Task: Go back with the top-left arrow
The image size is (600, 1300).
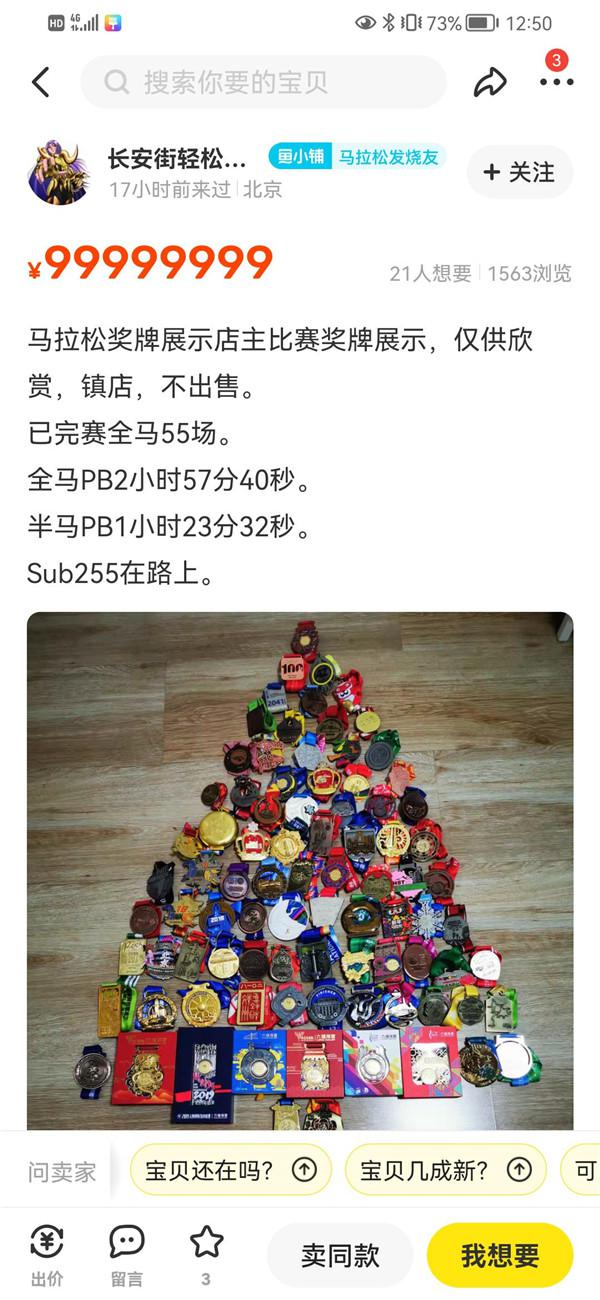Action: [x=41, y=82]
